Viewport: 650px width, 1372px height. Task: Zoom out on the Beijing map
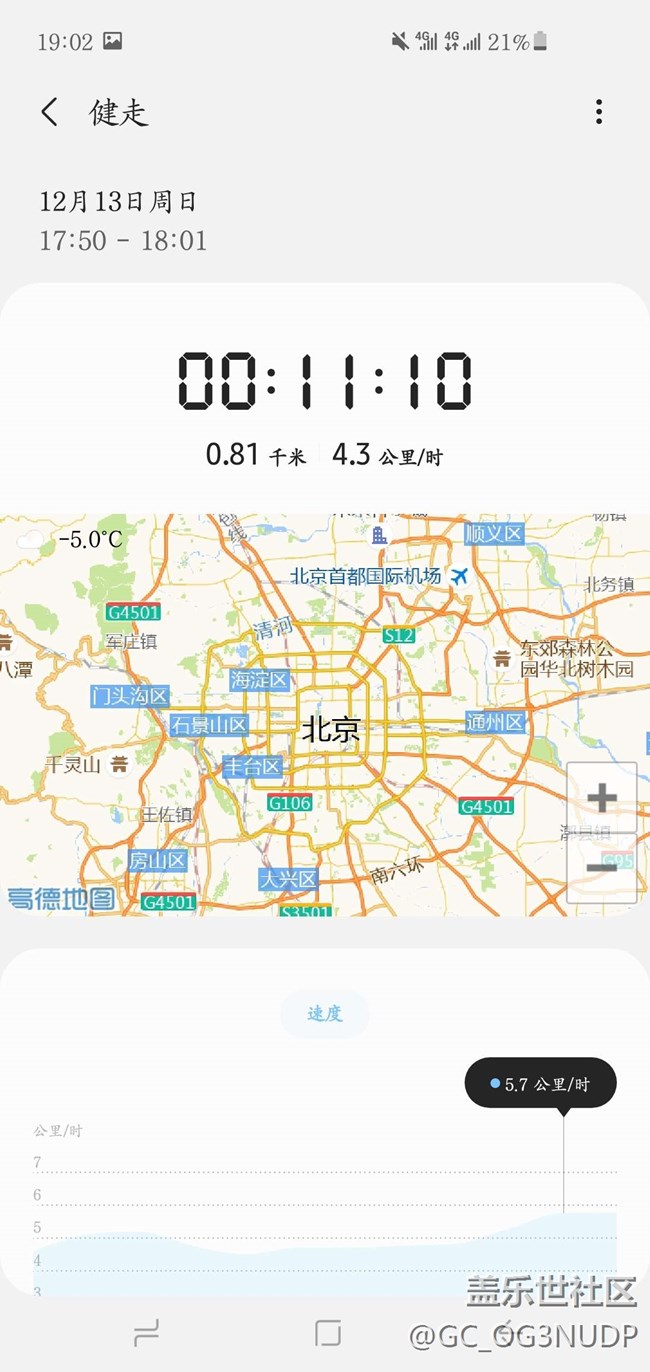pyautogui.click(x=602, y=867)
